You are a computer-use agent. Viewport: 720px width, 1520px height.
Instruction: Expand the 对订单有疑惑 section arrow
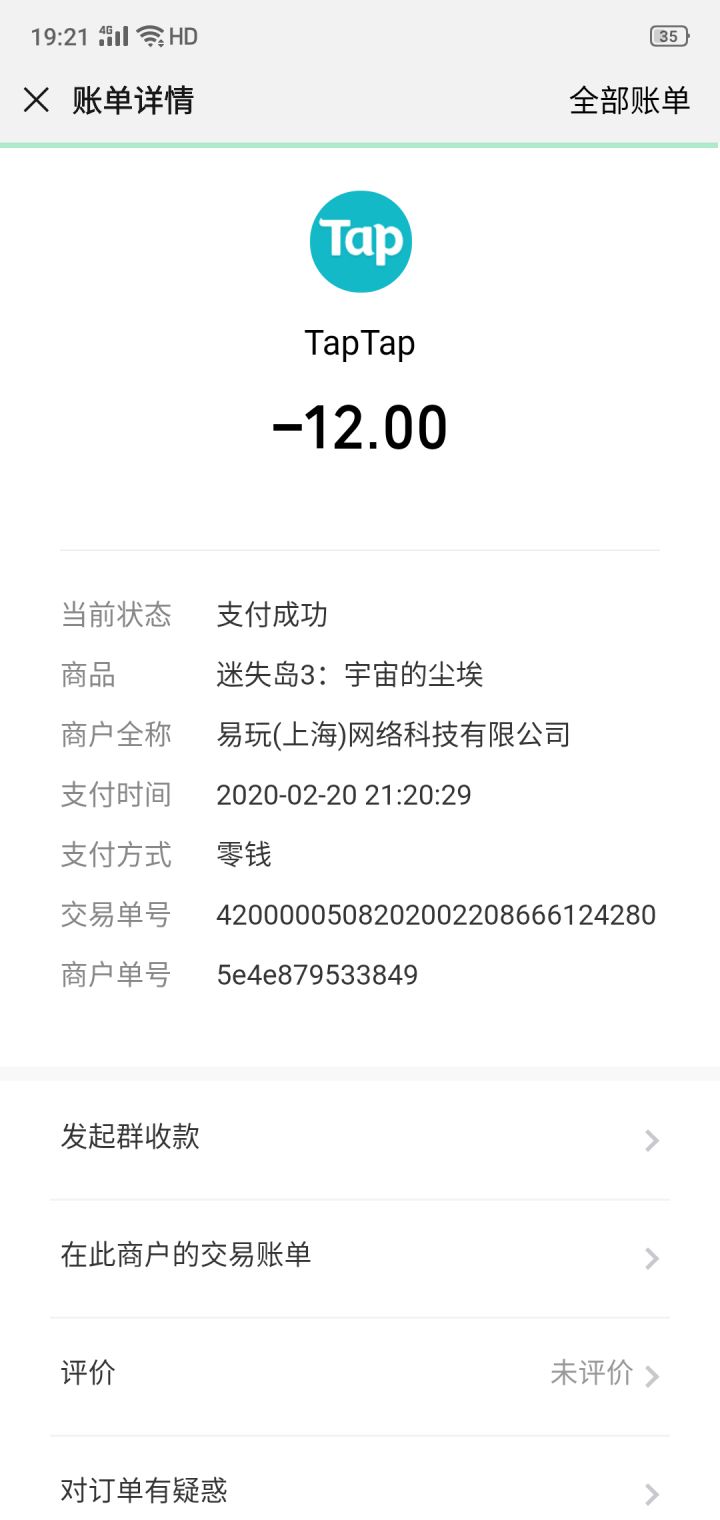coord(651,1492)
